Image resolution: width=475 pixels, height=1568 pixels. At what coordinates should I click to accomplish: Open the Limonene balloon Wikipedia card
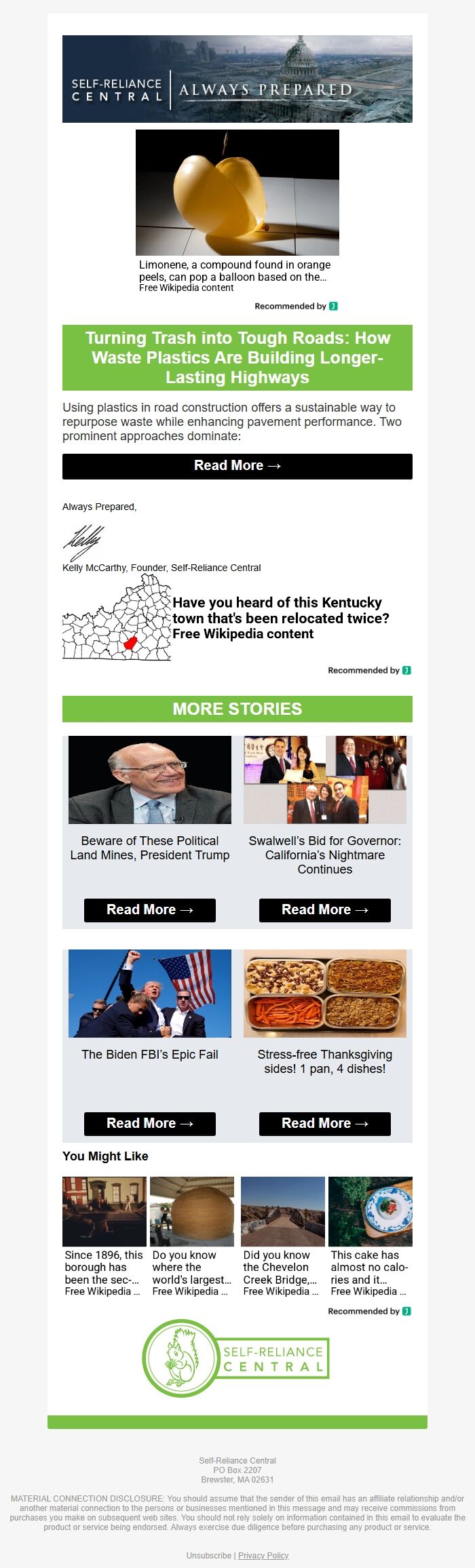[237, 210]
